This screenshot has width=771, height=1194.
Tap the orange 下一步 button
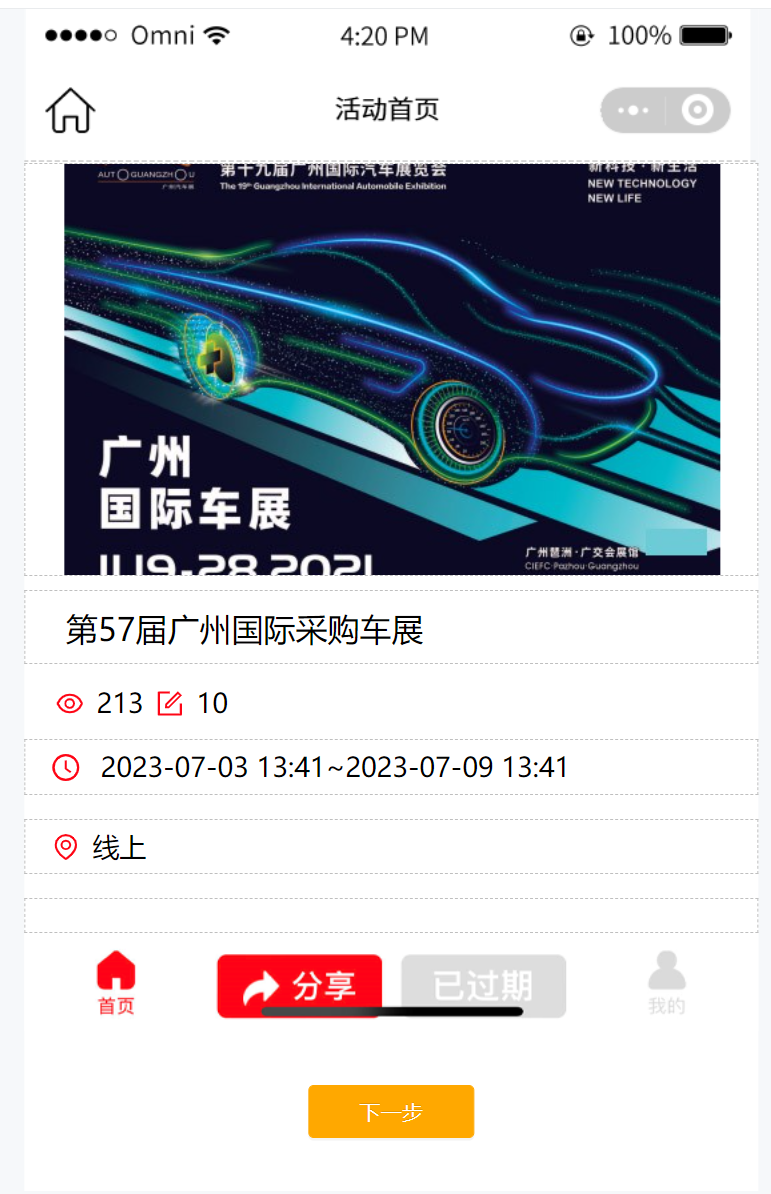pos(390,1111)
